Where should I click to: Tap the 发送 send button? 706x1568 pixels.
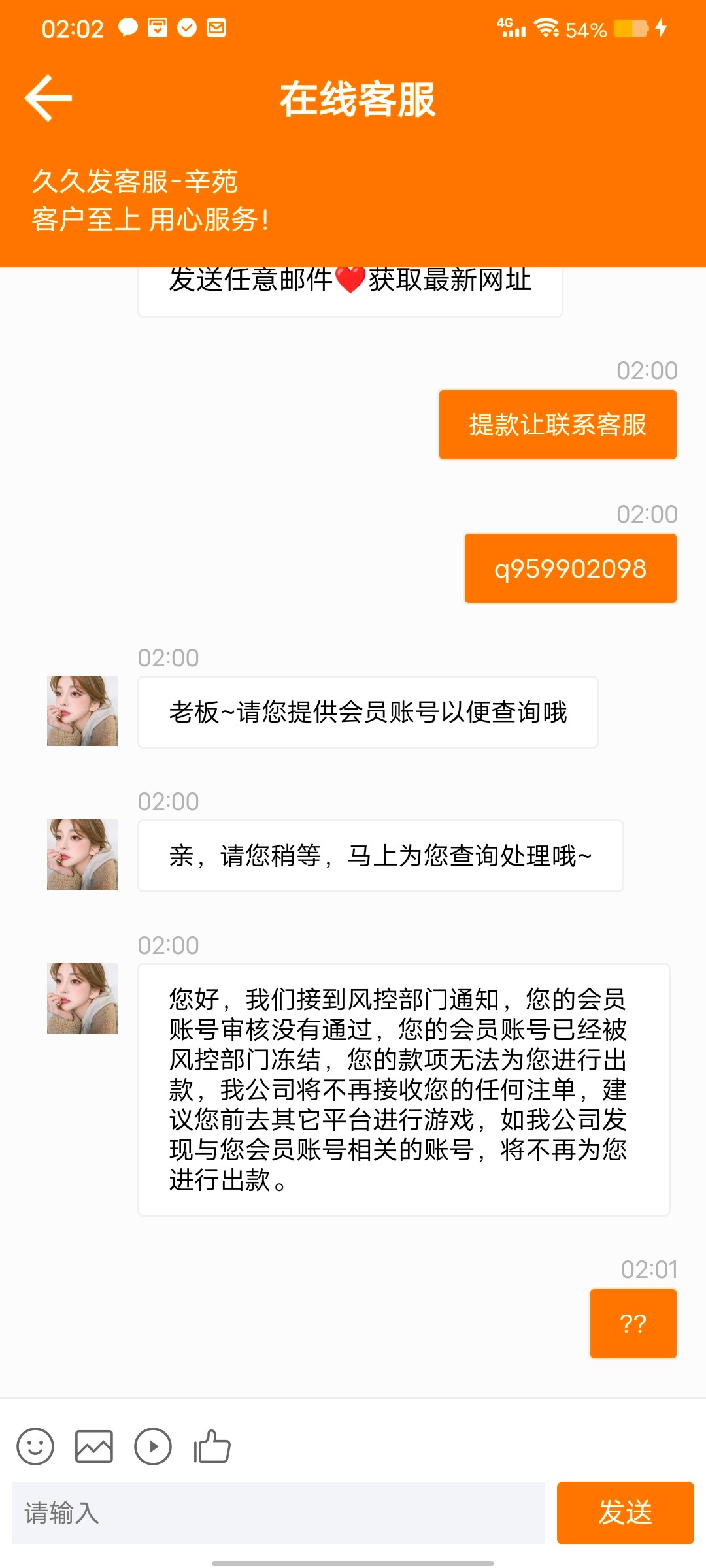coord(625,1512)
